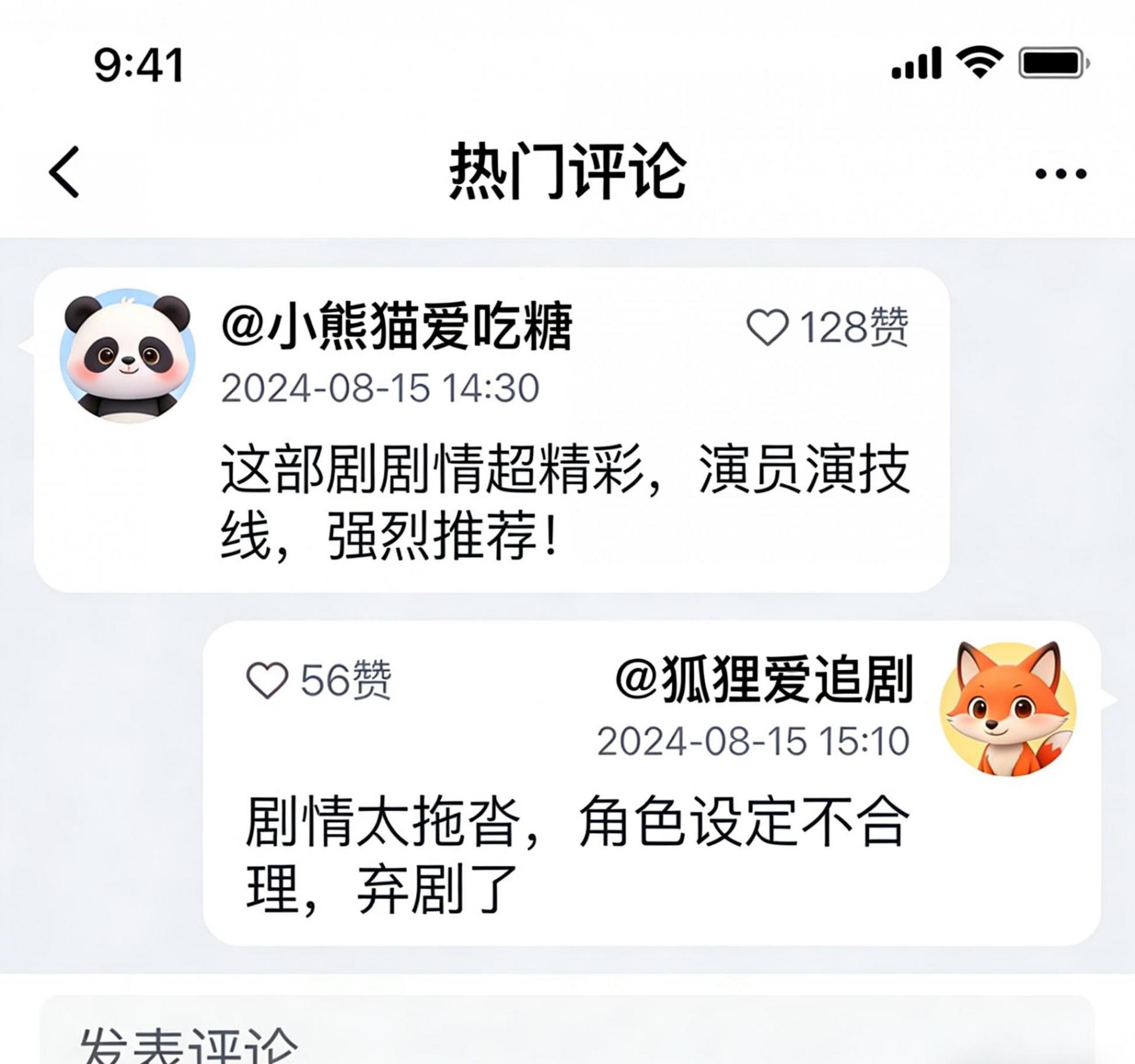Open the fox avatar's profile
The width and height of the screenshot is (1135, 1064).
click(x=1008, y=710)
